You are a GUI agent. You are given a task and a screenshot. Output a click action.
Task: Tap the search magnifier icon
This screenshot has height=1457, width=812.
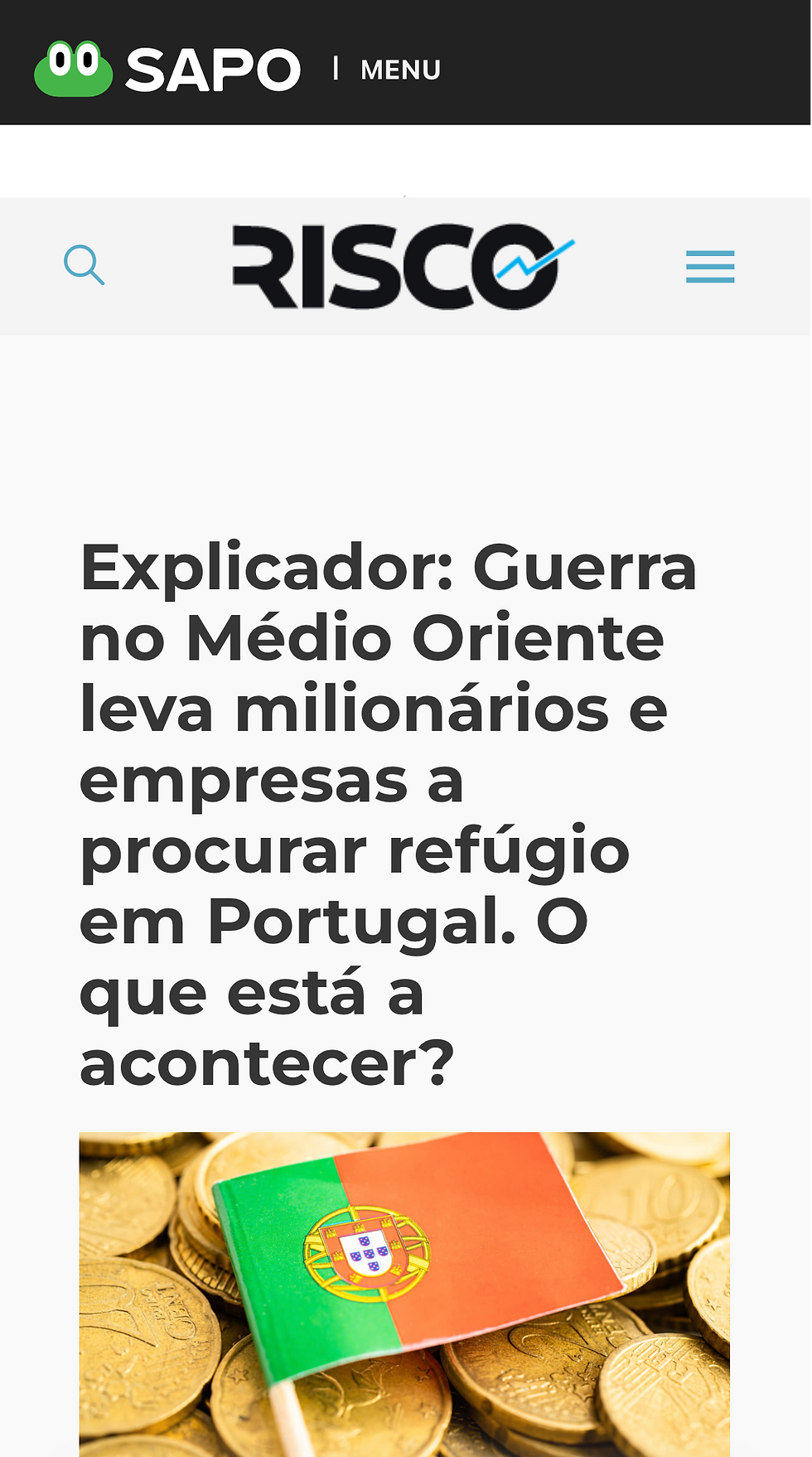pyautogui.click(x=85, y=265)
